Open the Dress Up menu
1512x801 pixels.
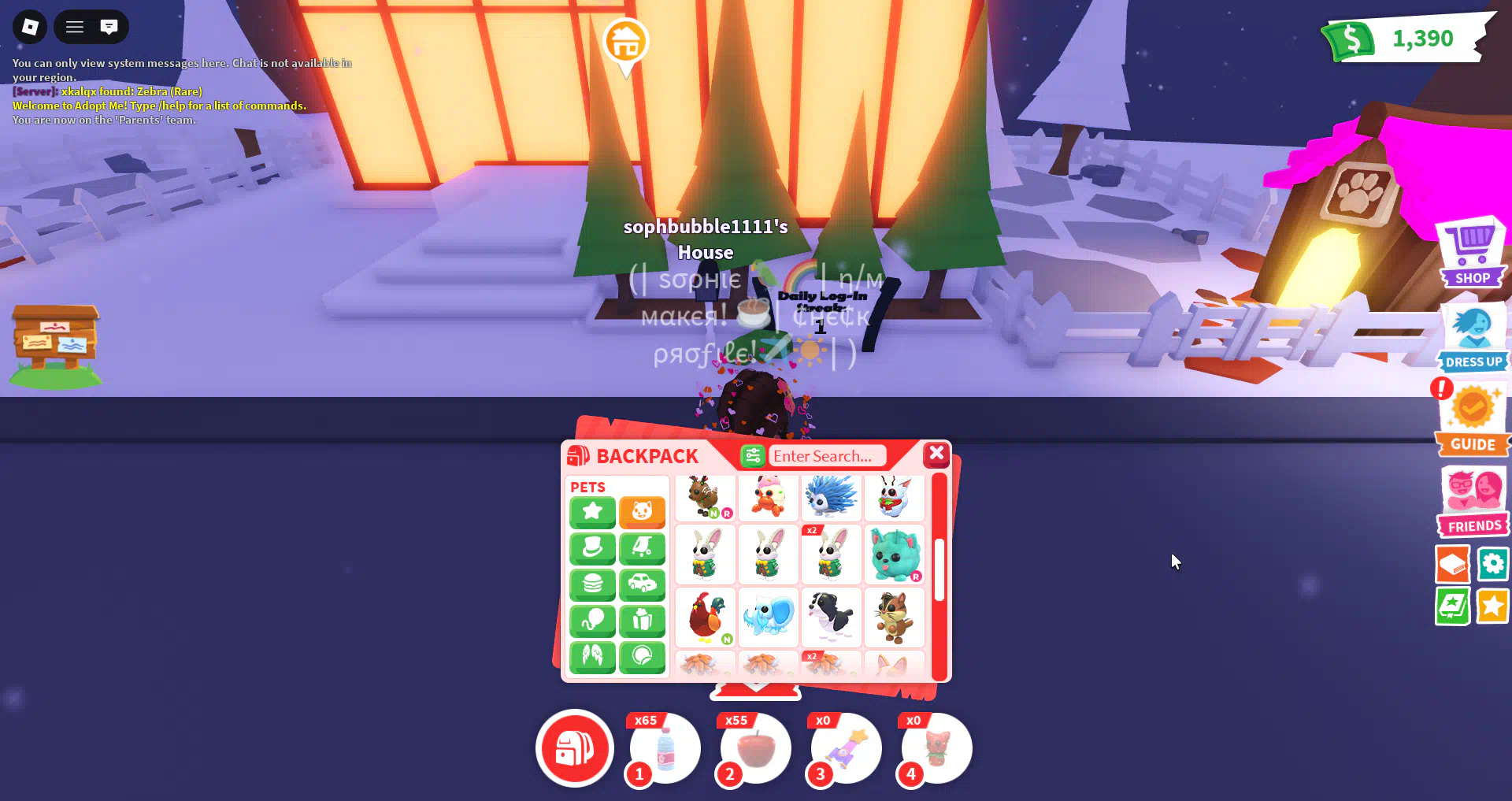(x=1473, y=337)
